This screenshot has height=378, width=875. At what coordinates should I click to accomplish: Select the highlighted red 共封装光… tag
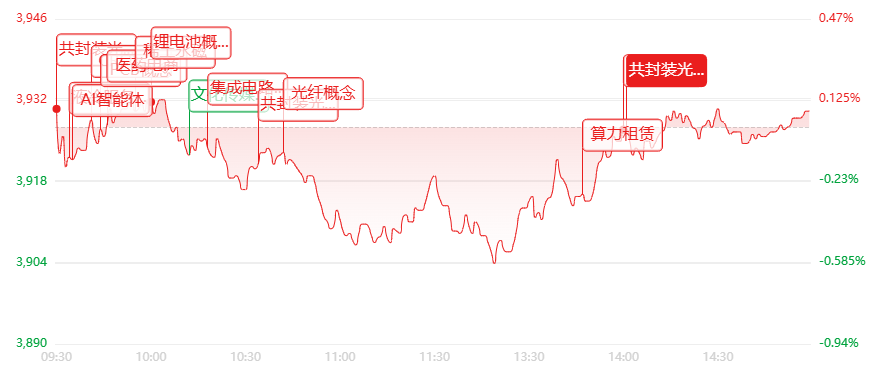(666, 70)
